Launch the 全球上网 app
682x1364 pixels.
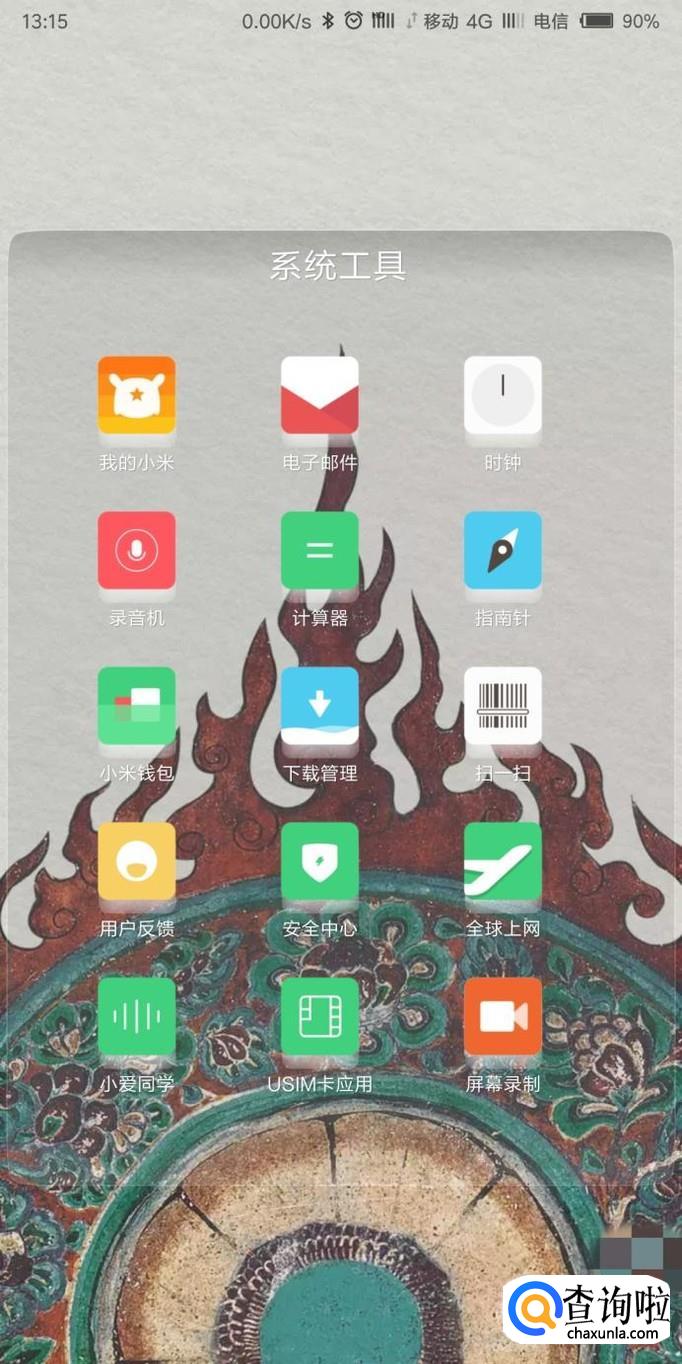(502, 861)
